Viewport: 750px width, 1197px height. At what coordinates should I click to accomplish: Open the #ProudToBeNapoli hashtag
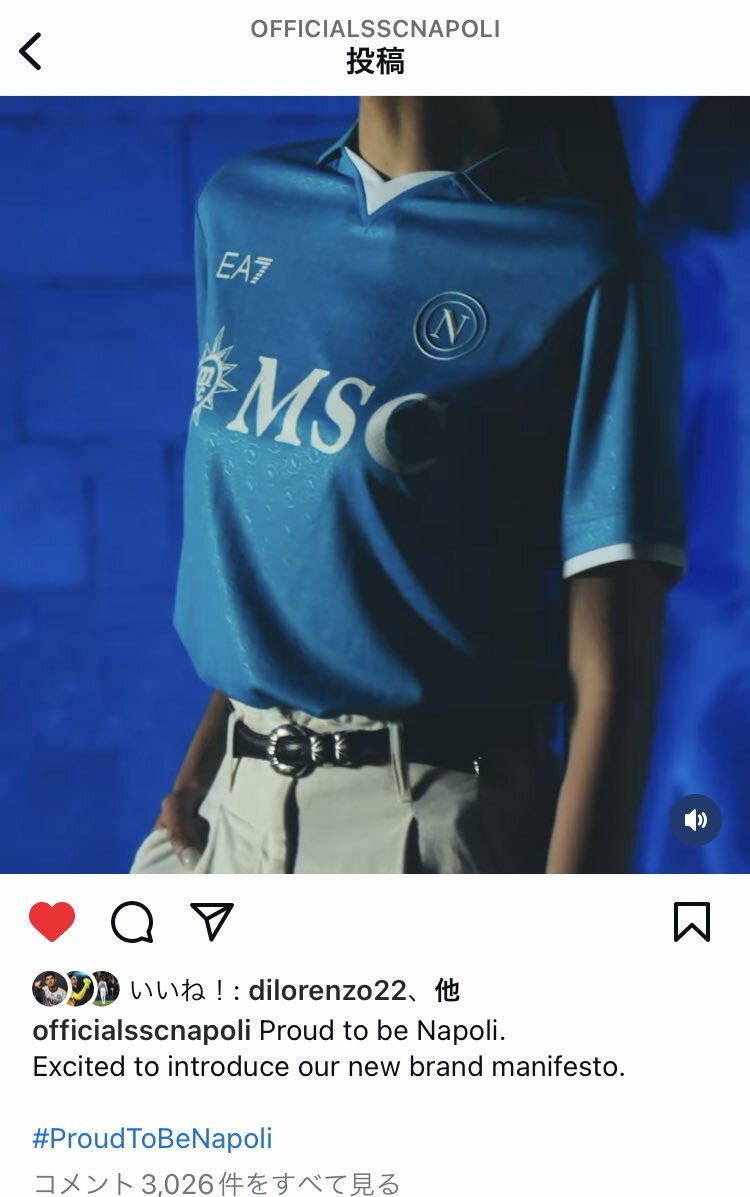(152, 1138)
